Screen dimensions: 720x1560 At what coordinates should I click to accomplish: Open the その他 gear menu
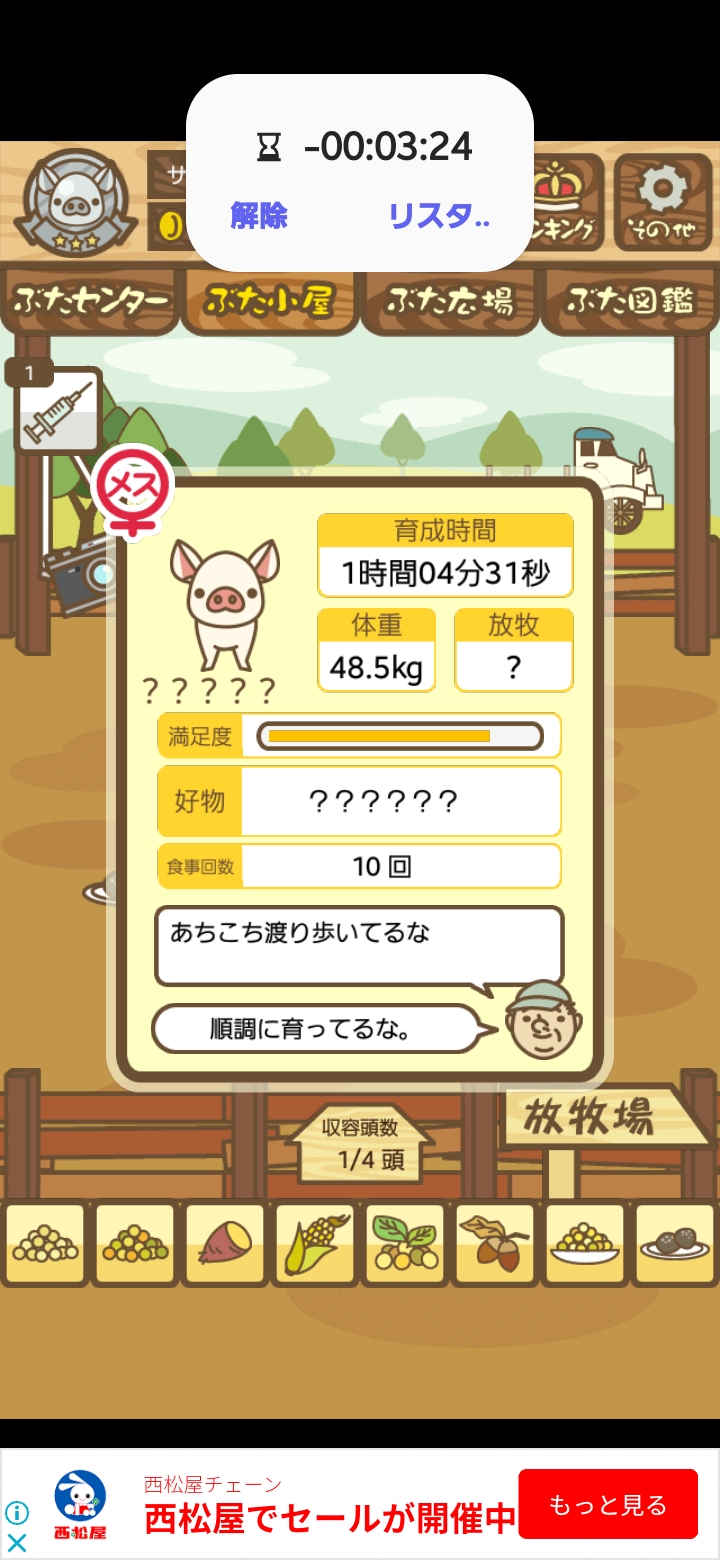(x=663, y=202)
